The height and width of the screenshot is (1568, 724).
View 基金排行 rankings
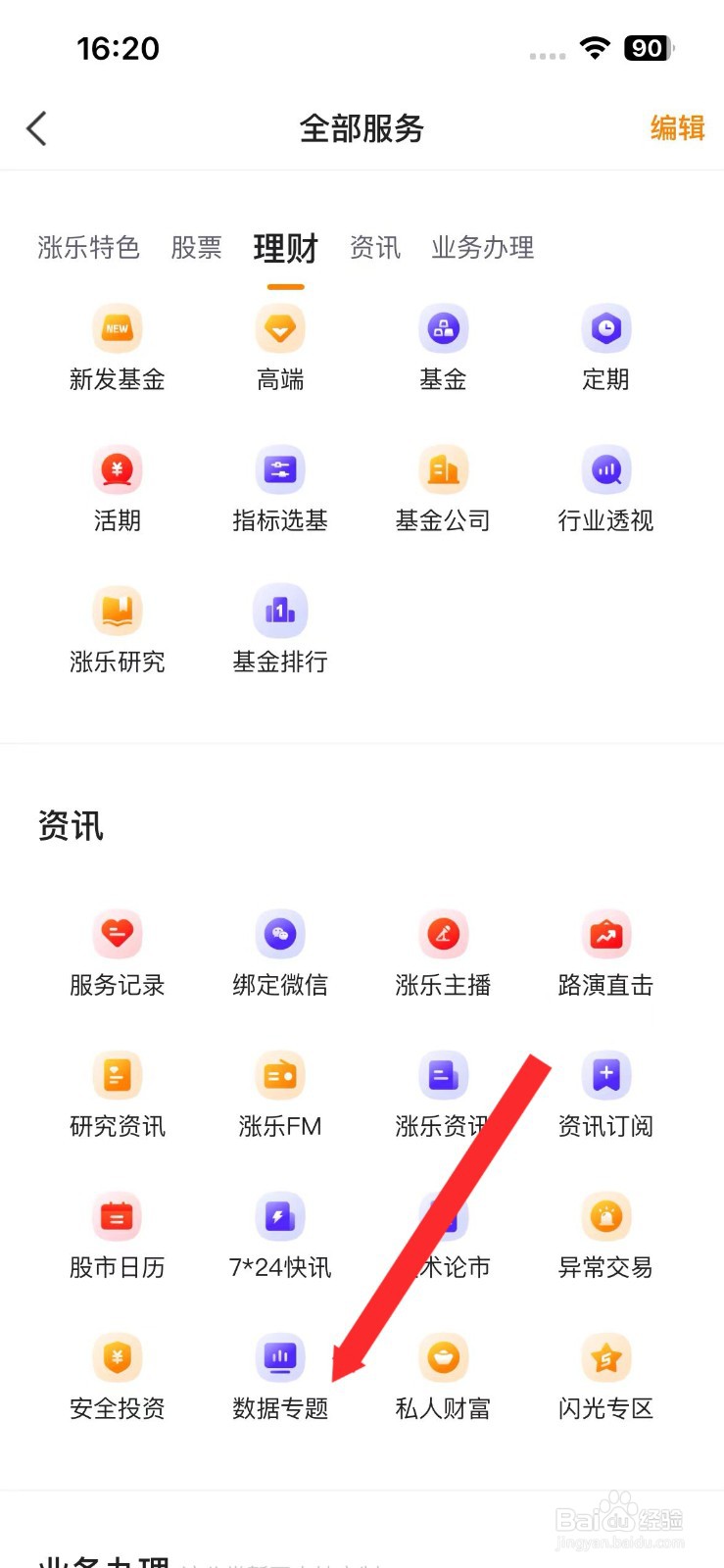click(x=280, y=629)
